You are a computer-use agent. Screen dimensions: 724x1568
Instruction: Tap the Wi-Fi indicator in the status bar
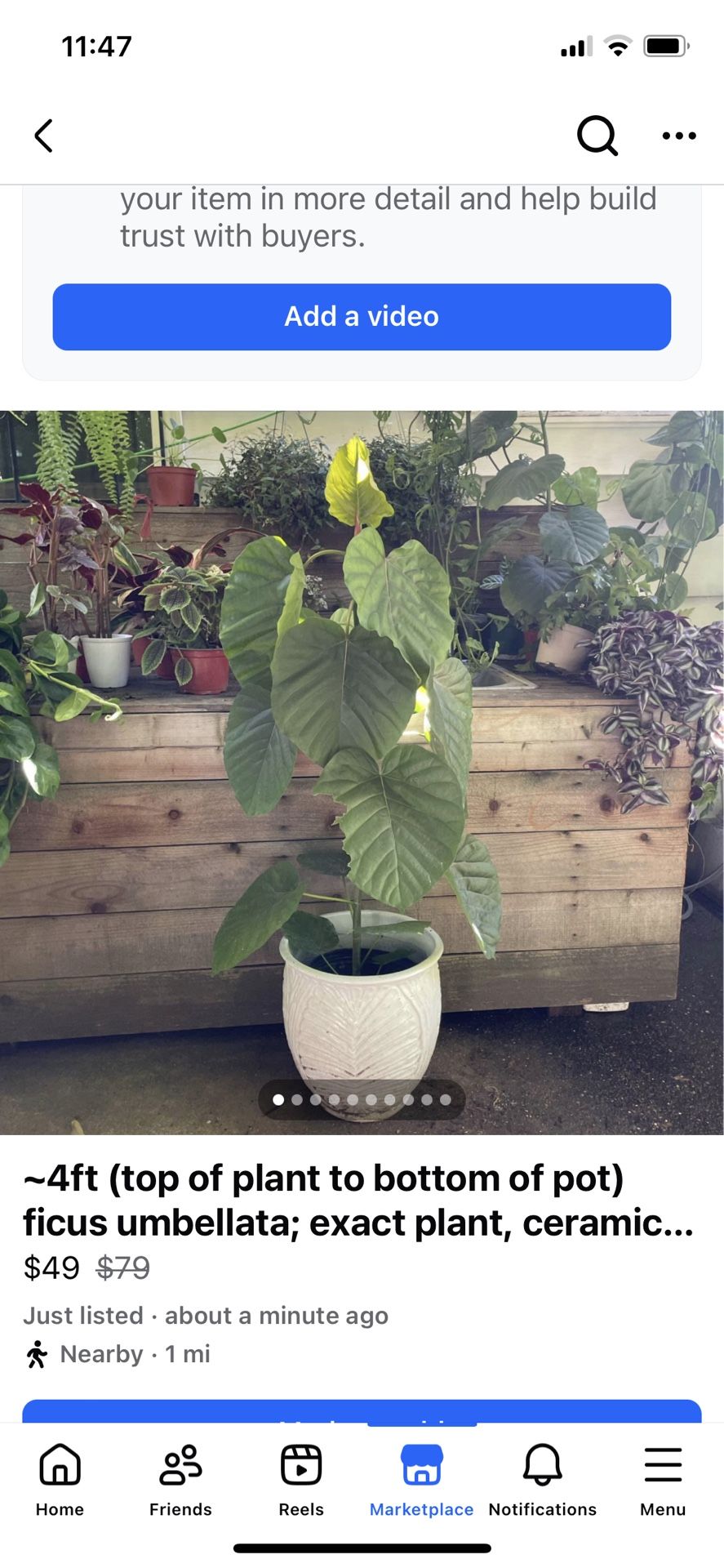point(617,47)
